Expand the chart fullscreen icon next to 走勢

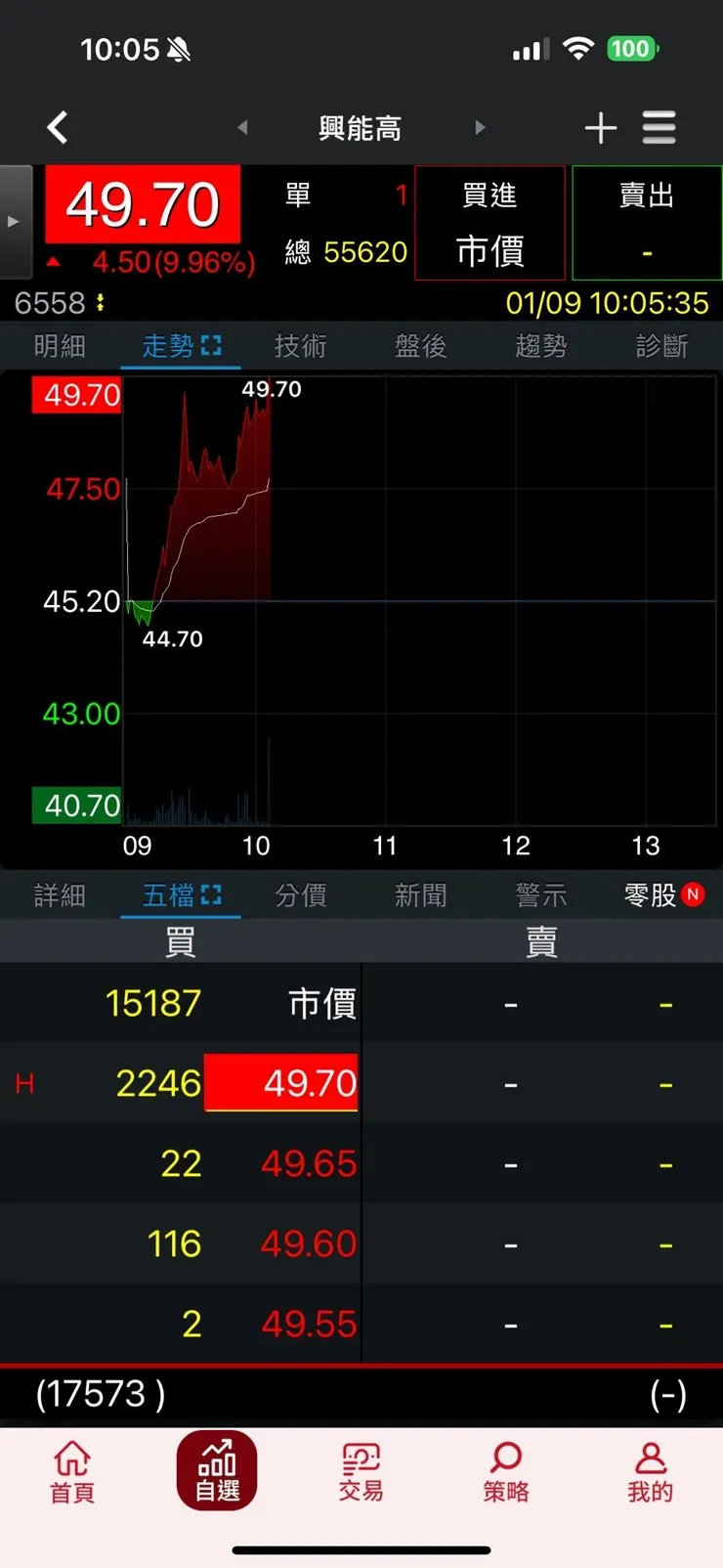pos(208,343)
